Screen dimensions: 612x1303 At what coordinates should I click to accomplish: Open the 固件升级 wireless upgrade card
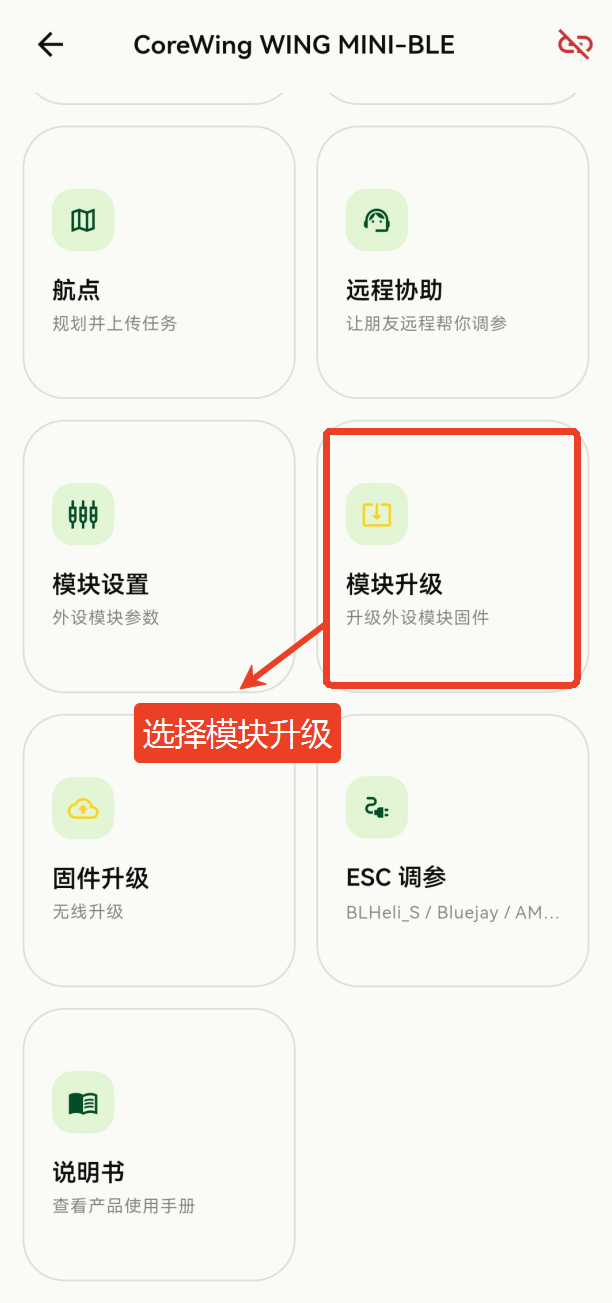tap(159, 851)
